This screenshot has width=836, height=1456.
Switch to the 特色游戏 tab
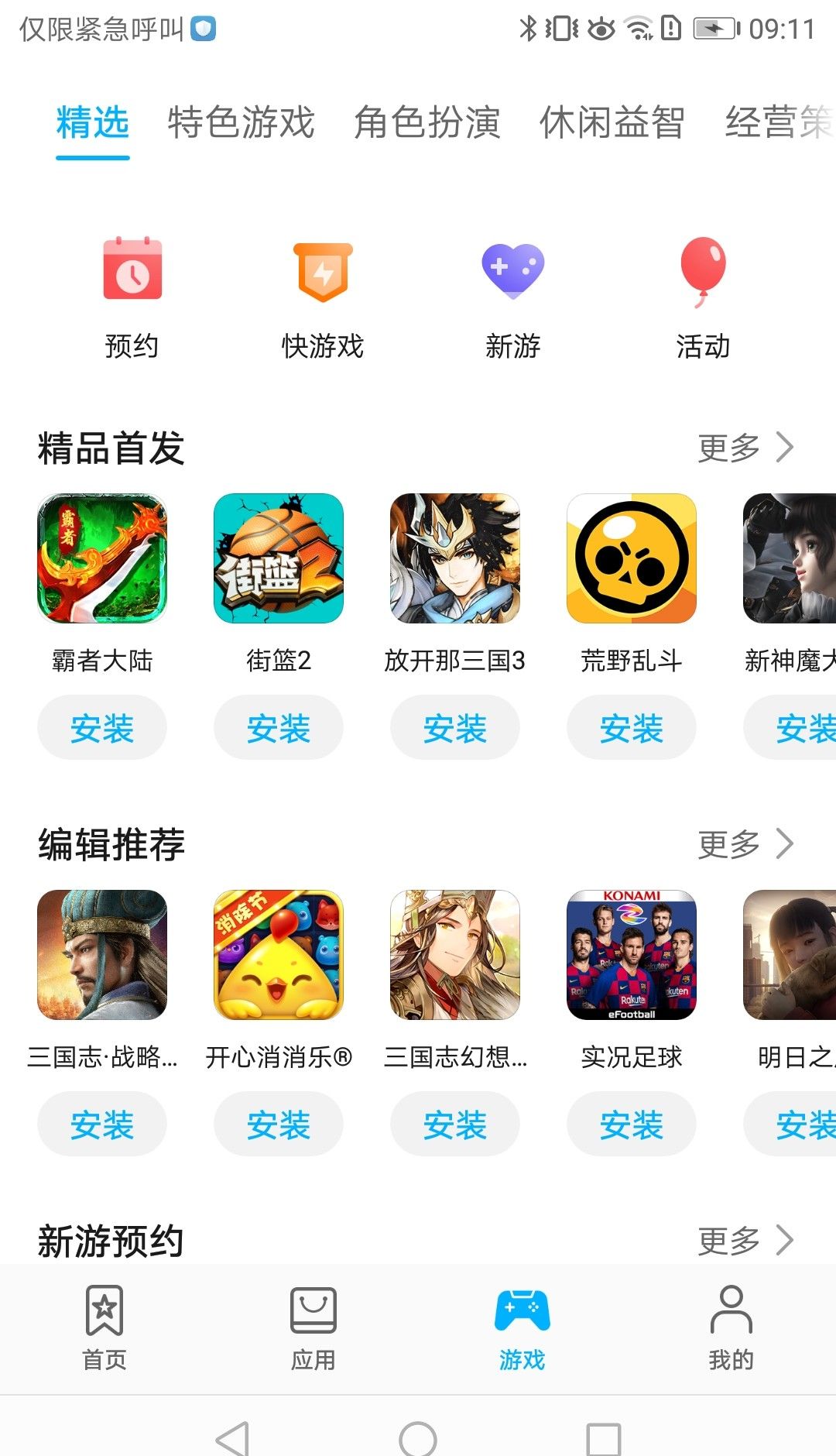(x=241, y=122)
